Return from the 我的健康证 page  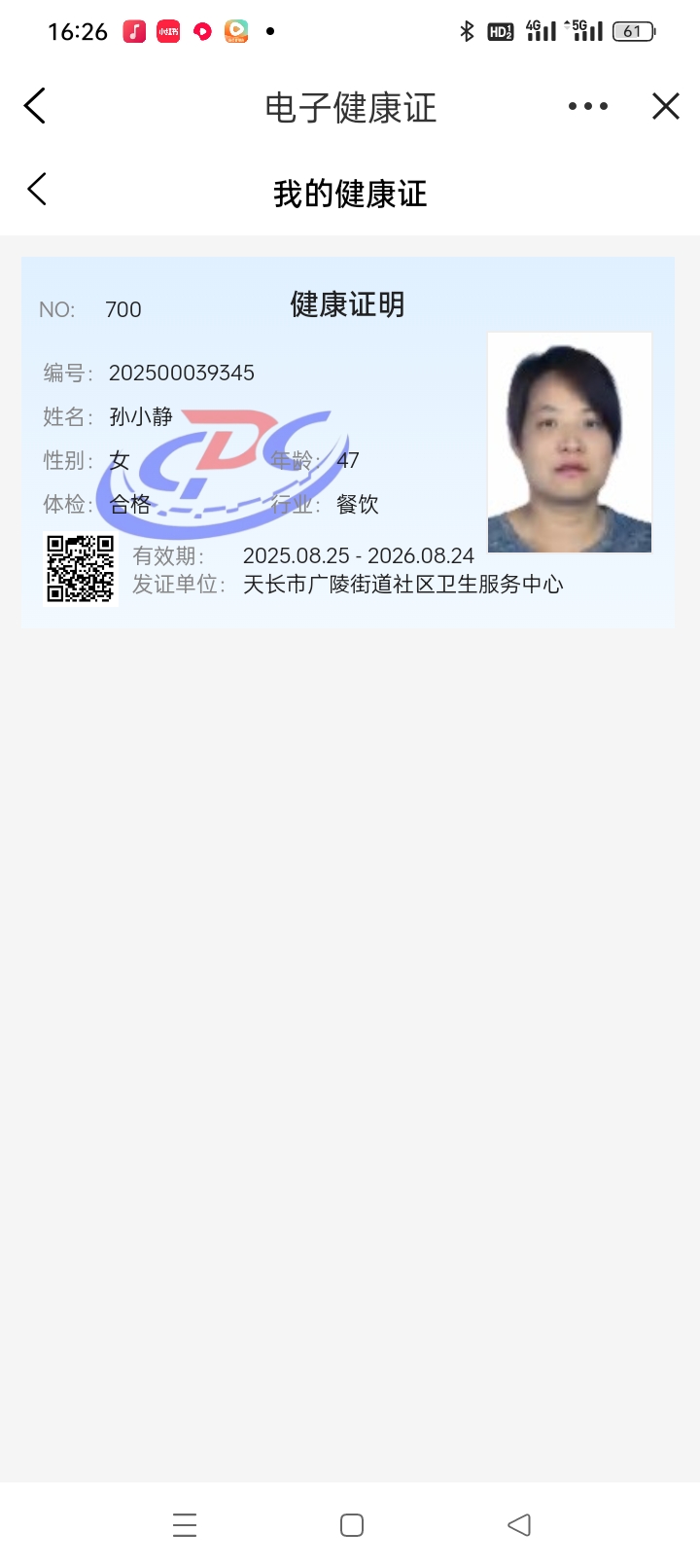37,189
